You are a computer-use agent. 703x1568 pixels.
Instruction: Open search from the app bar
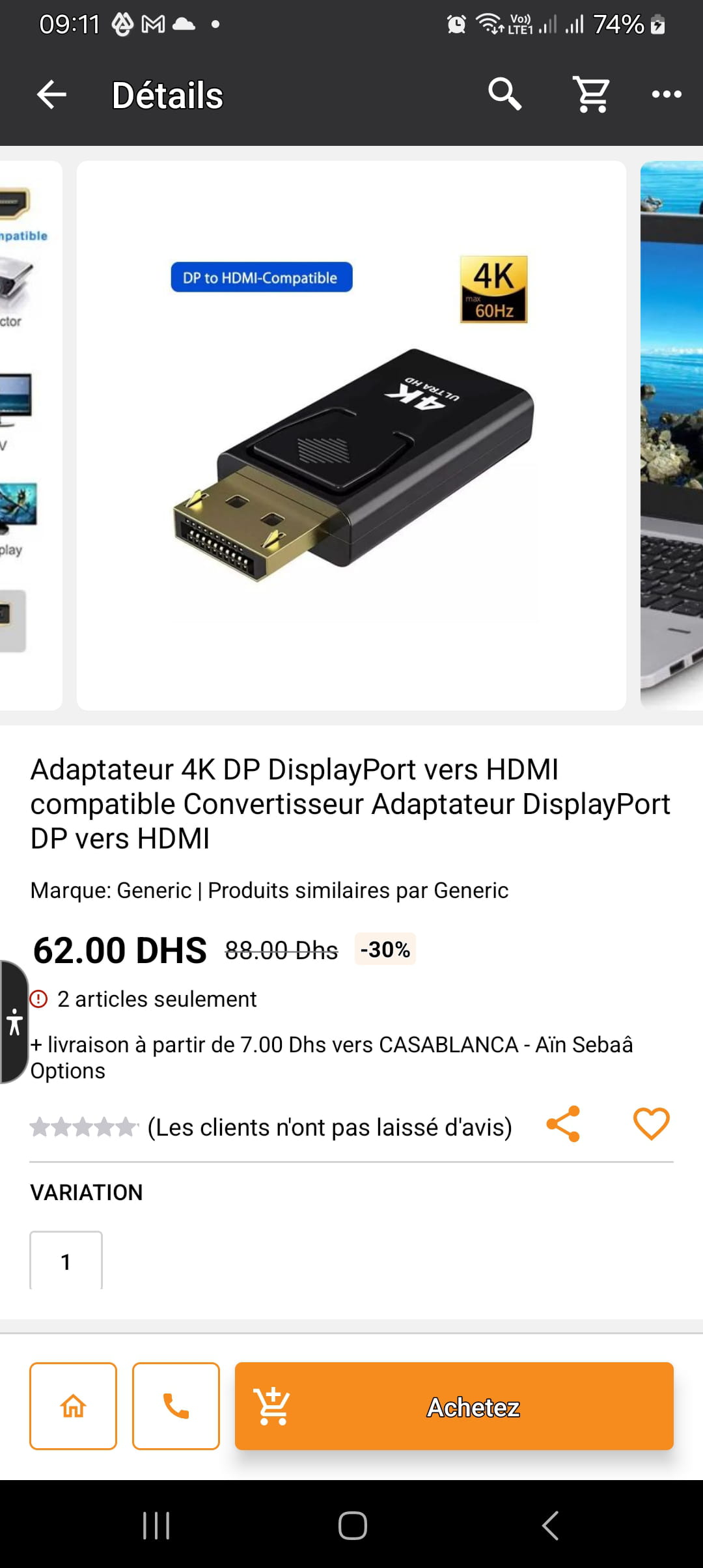(x=505, y=95)
